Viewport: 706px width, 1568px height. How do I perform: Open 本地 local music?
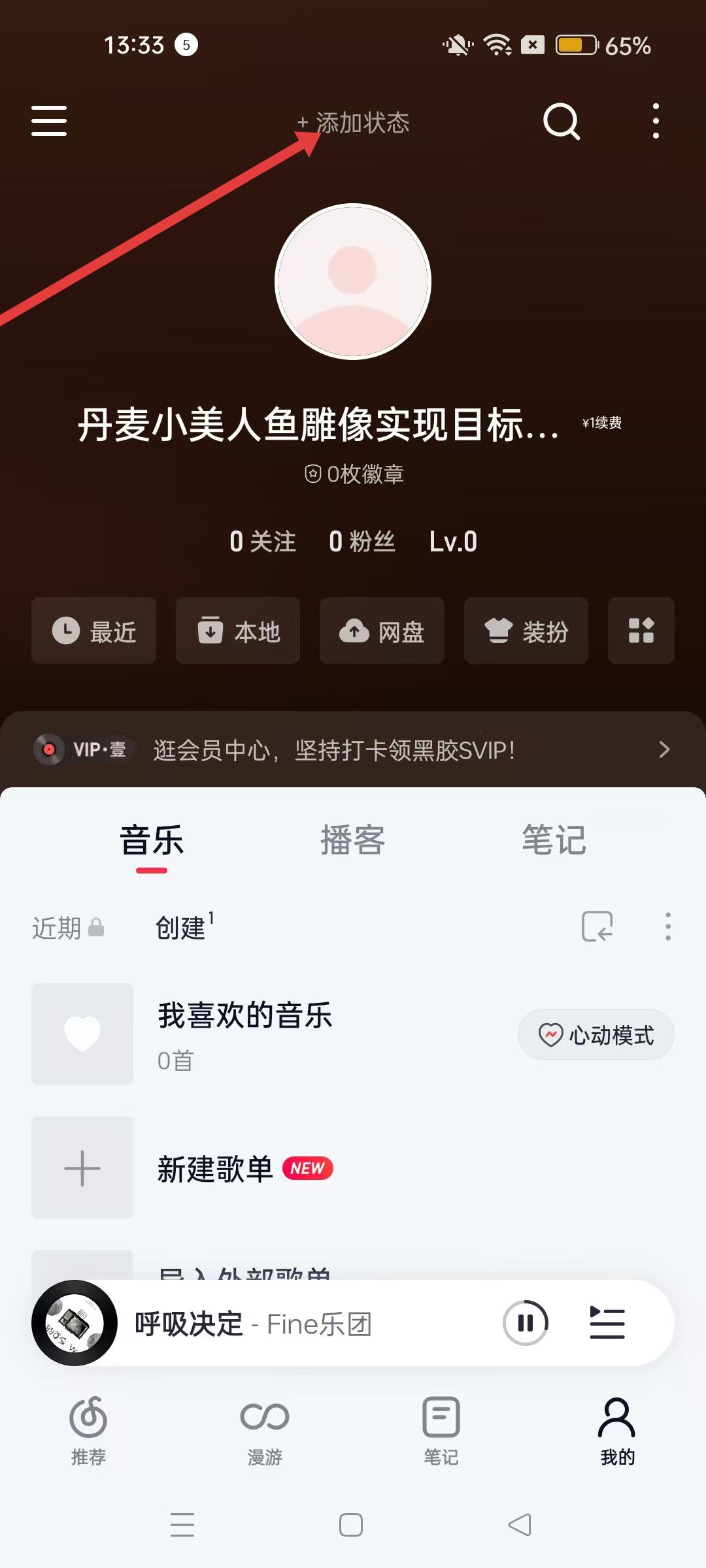click(x=238, y=631)
